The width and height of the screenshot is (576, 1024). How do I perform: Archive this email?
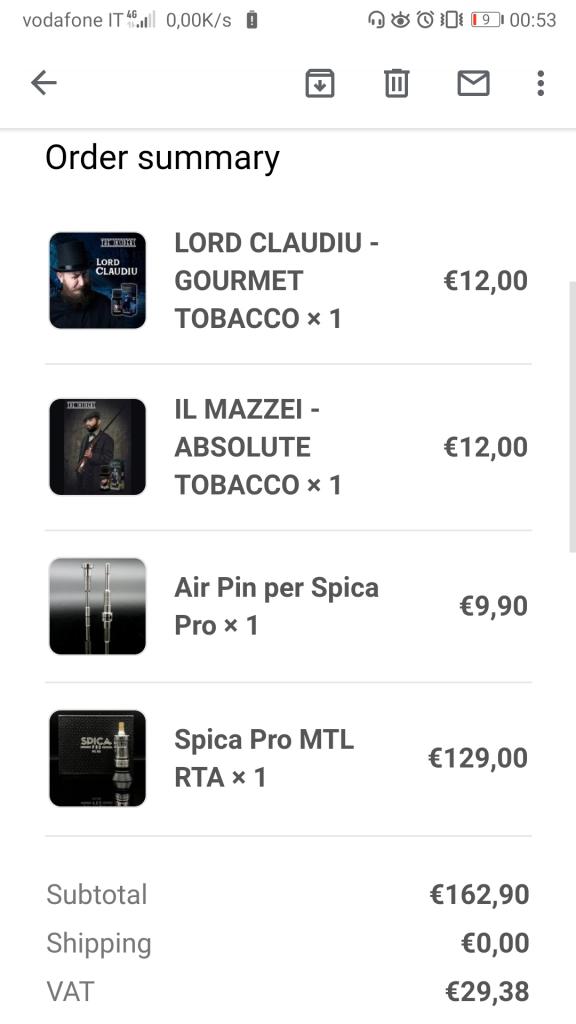(320, 83)
